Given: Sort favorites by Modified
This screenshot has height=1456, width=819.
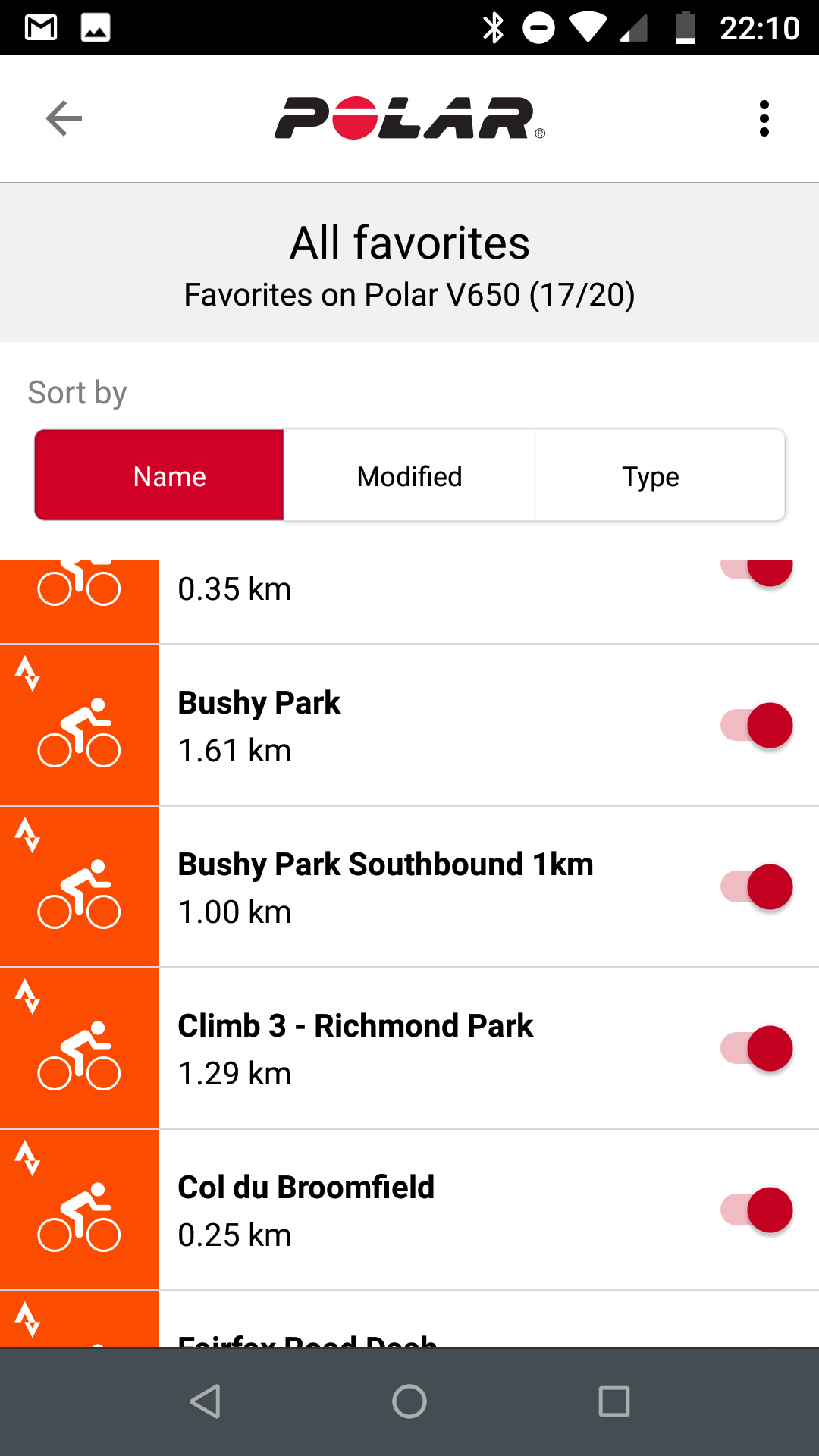Looking at the screenshot, I should point(409,475).
